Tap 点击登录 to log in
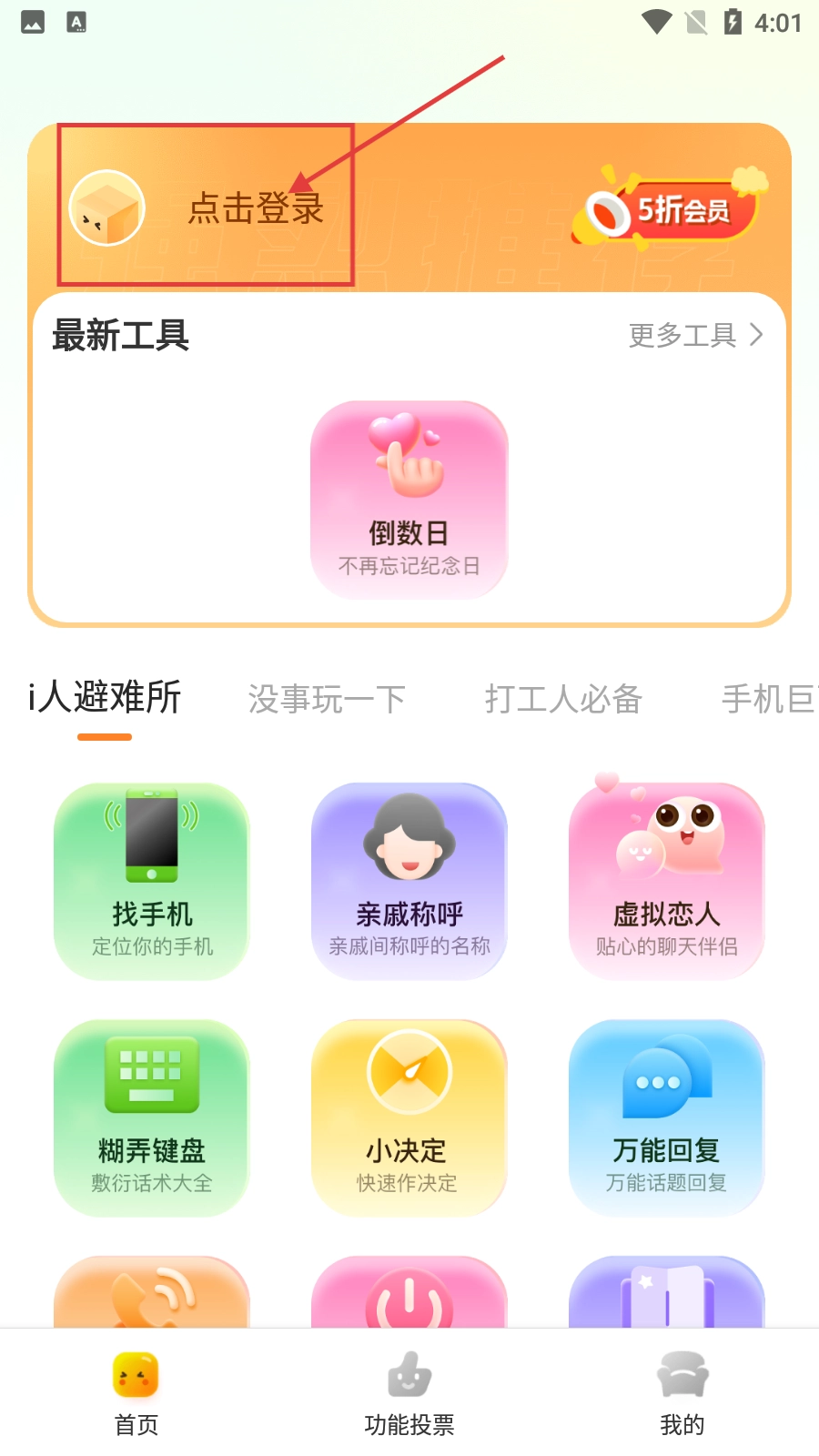Viewport: 819px width, 1456px height. click(256, 208)
